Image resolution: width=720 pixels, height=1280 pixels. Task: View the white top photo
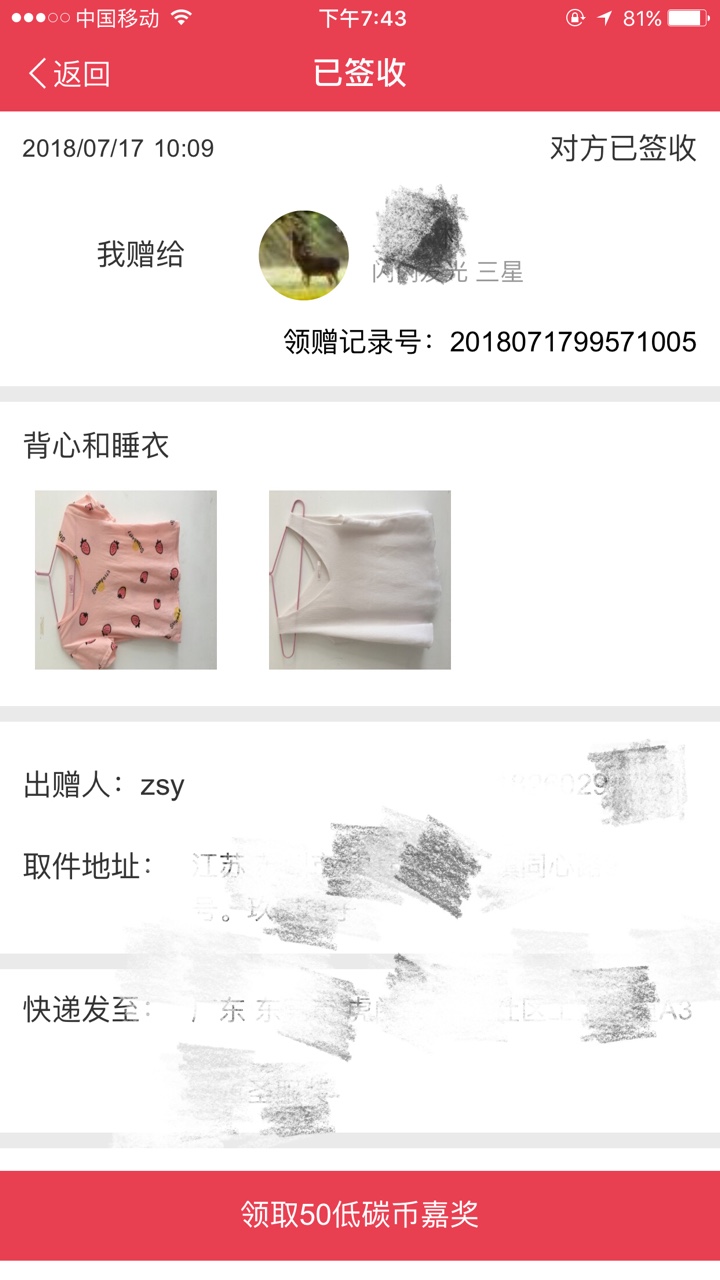tap(360, 580)
